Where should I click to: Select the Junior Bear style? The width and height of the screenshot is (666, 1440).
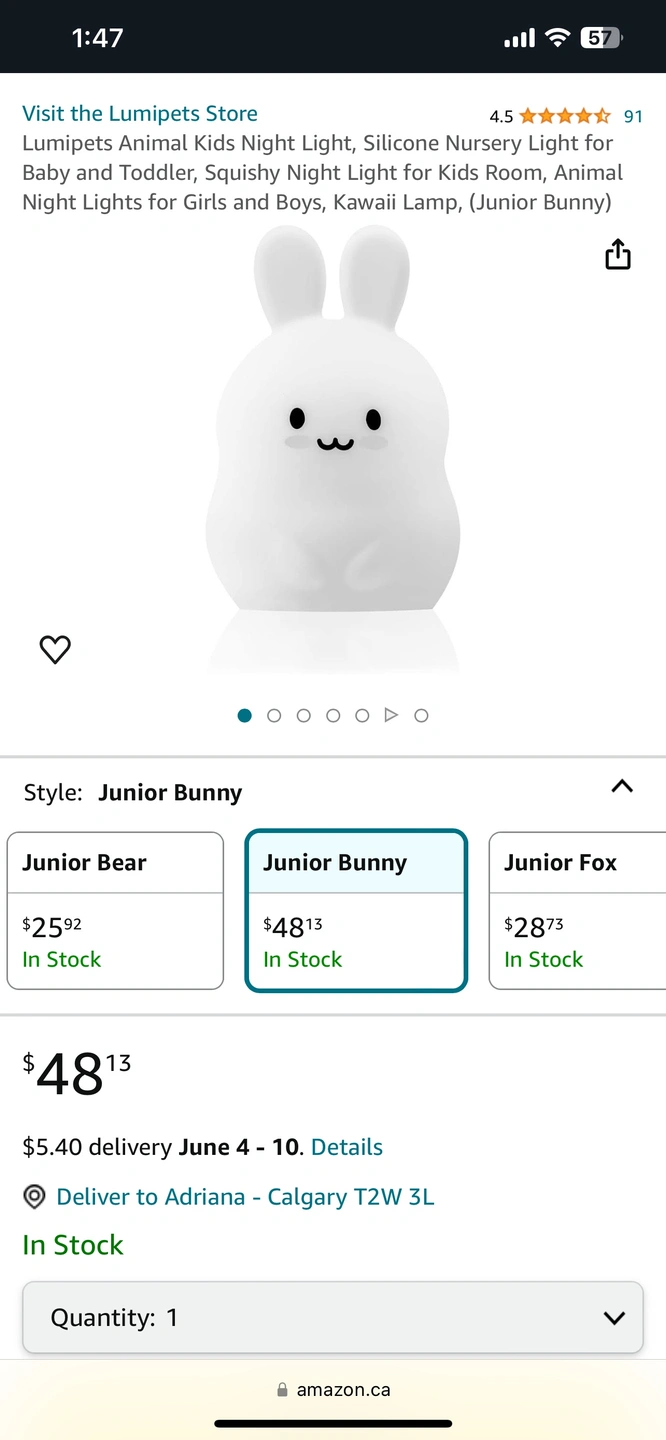pyautogui.click(x=115, y=910)
